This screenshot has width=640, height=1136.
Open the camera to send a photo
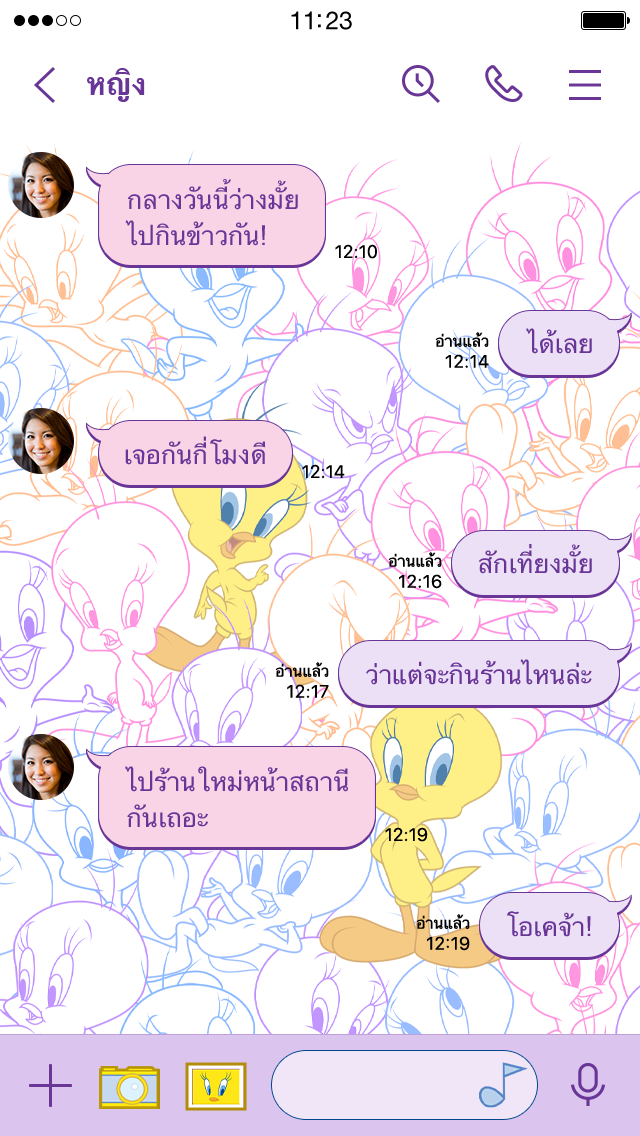pos(129,1086)
